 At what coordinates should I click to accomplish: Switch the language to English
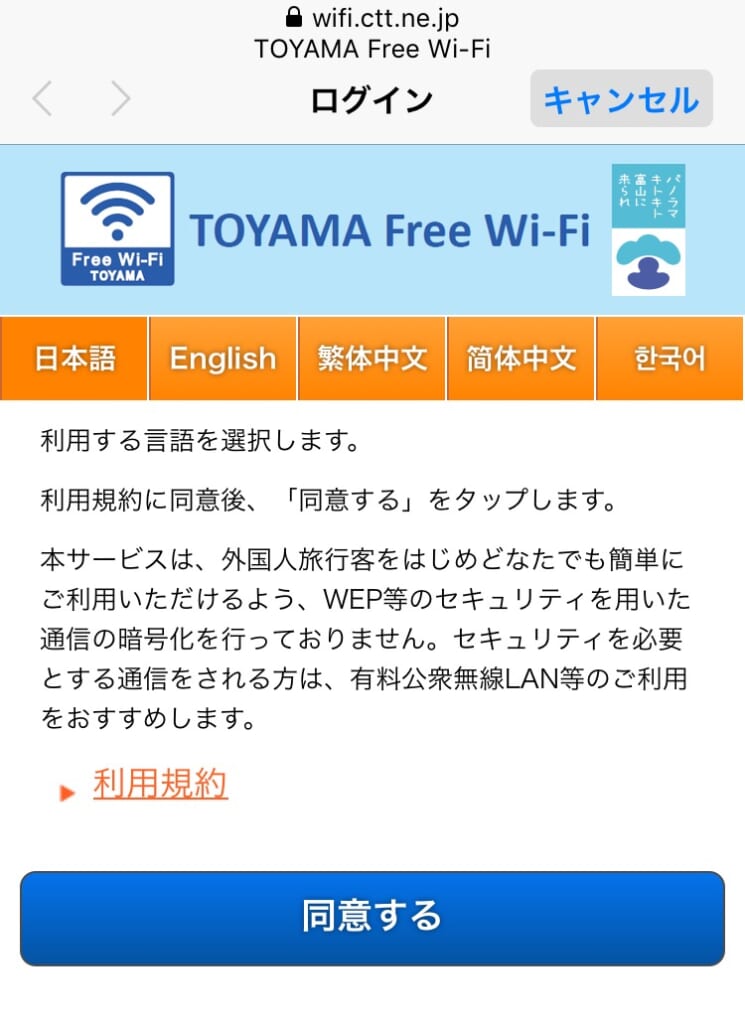point(223,359)
